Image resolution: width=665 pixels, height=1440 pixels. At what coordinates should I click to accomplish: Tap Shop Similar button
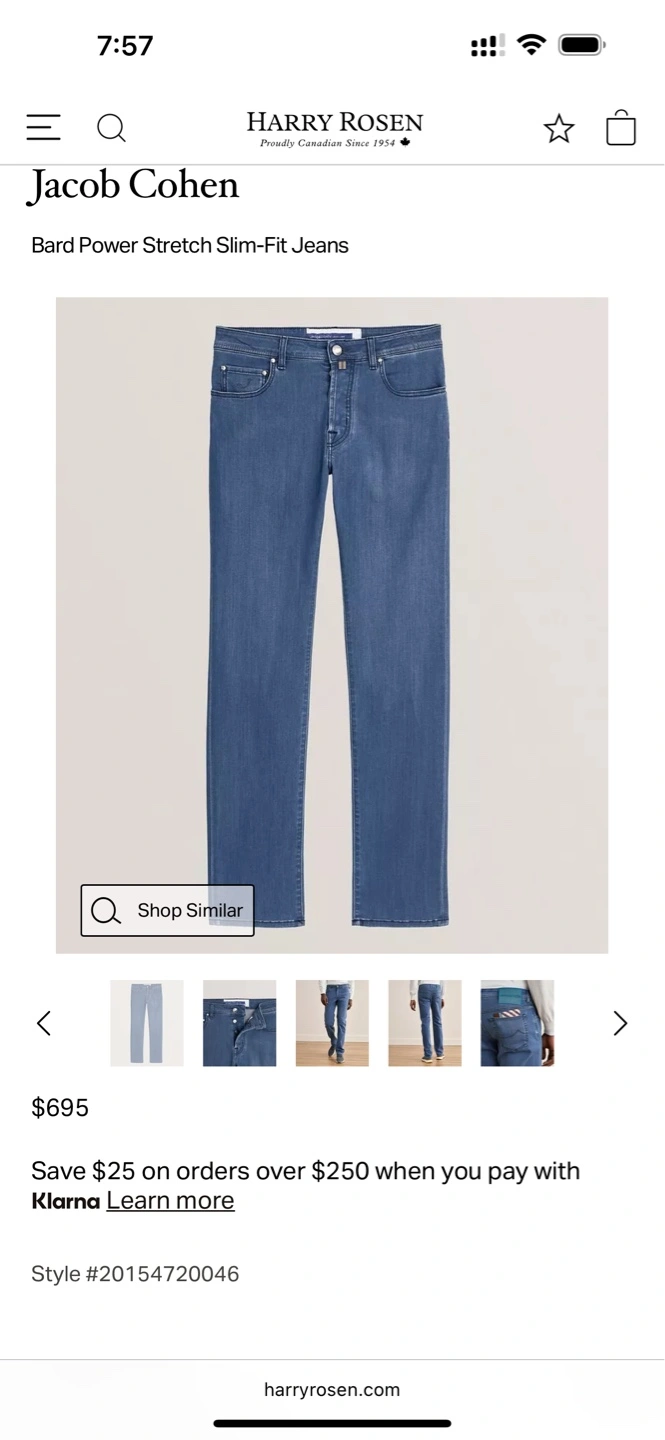167,910
